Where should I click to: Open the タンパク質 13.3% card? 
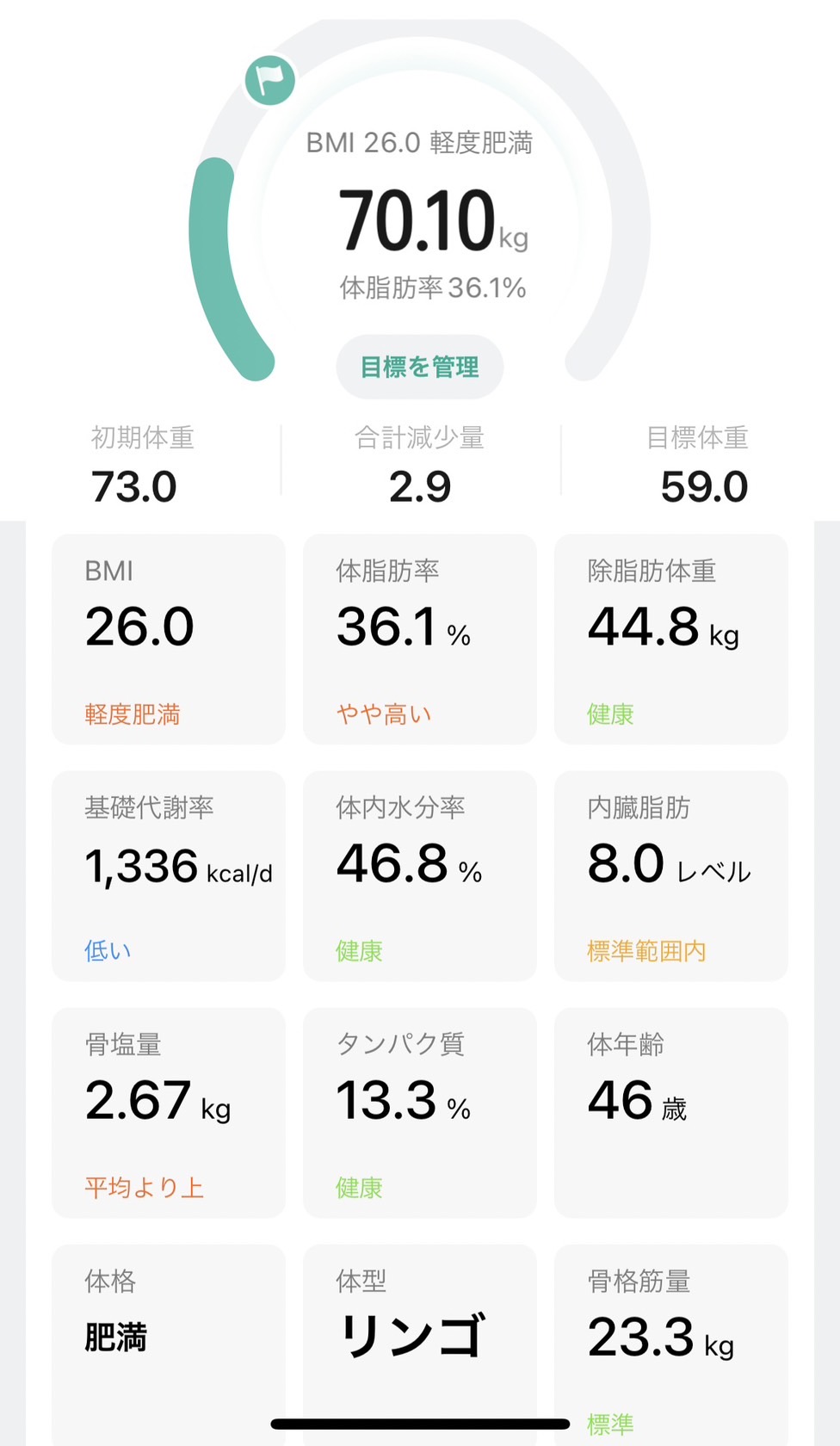click(x=420, y=1112)
